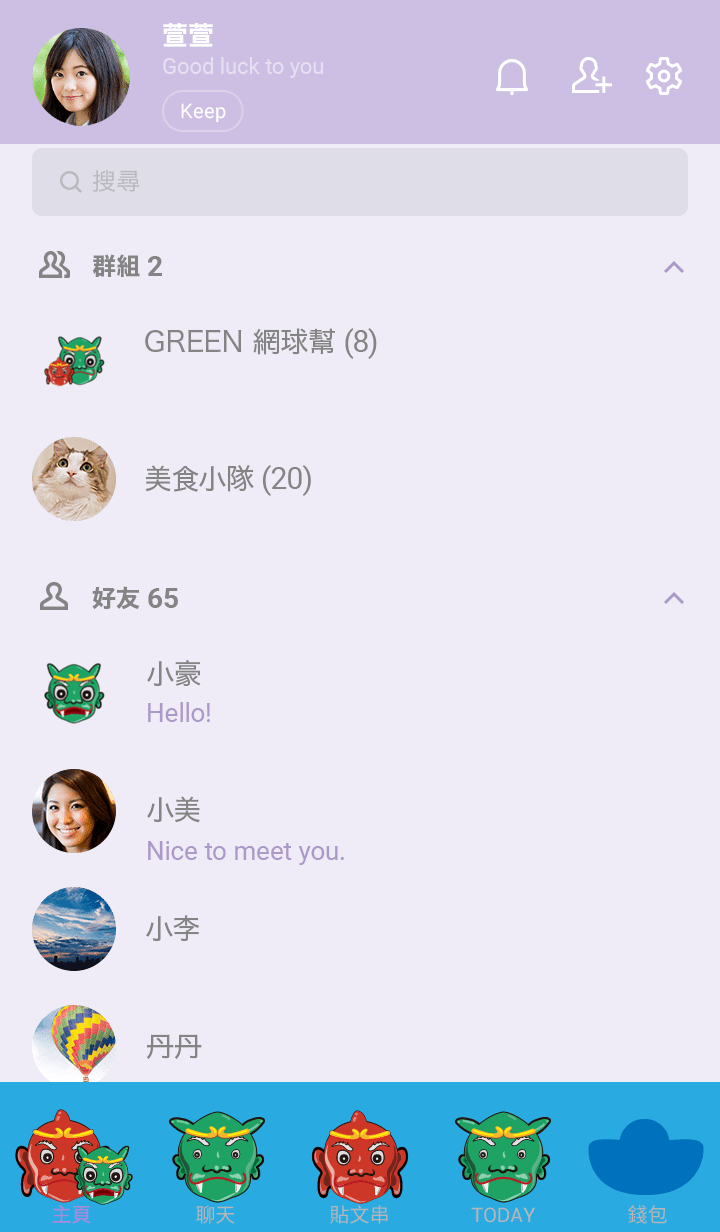The image size is (720, 1232).
Task: Open friend 丹丹's entry
Action: pyautogui.click(x=174, y=1047)
